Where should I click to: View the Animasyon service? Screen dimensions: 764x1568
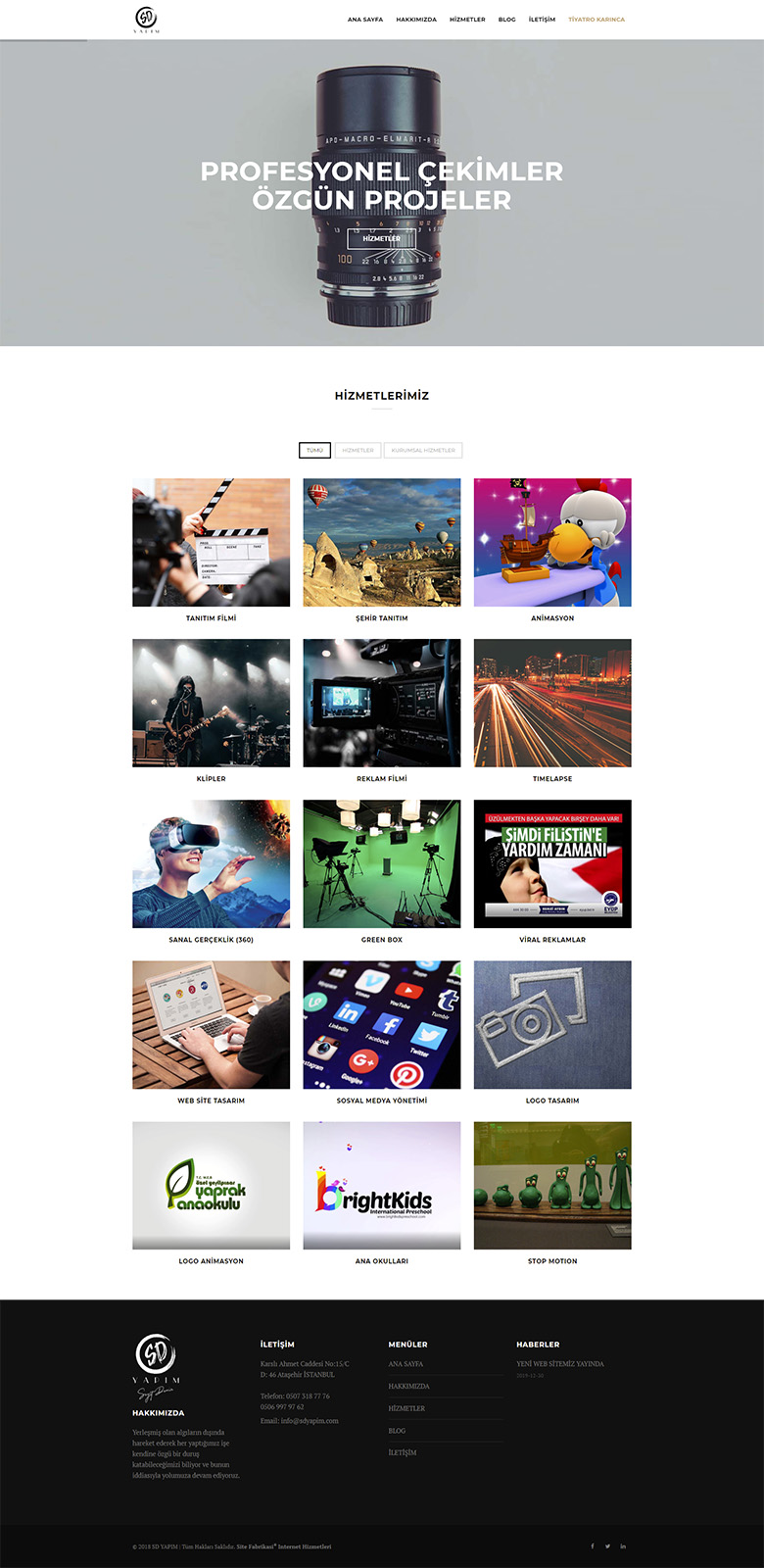[x=552, y=542]
